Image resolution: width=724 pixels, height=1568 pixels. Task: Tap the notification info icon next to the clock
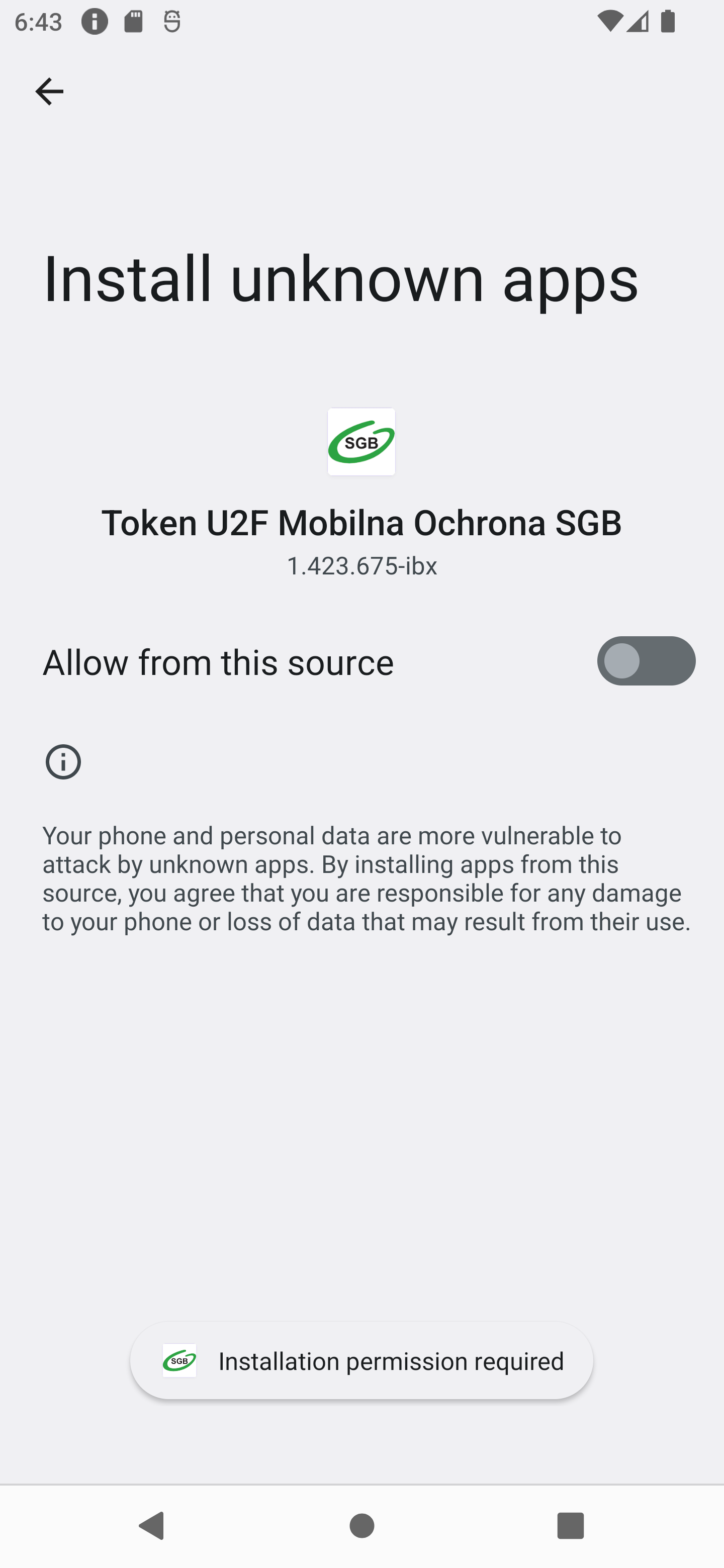point(95,21)
